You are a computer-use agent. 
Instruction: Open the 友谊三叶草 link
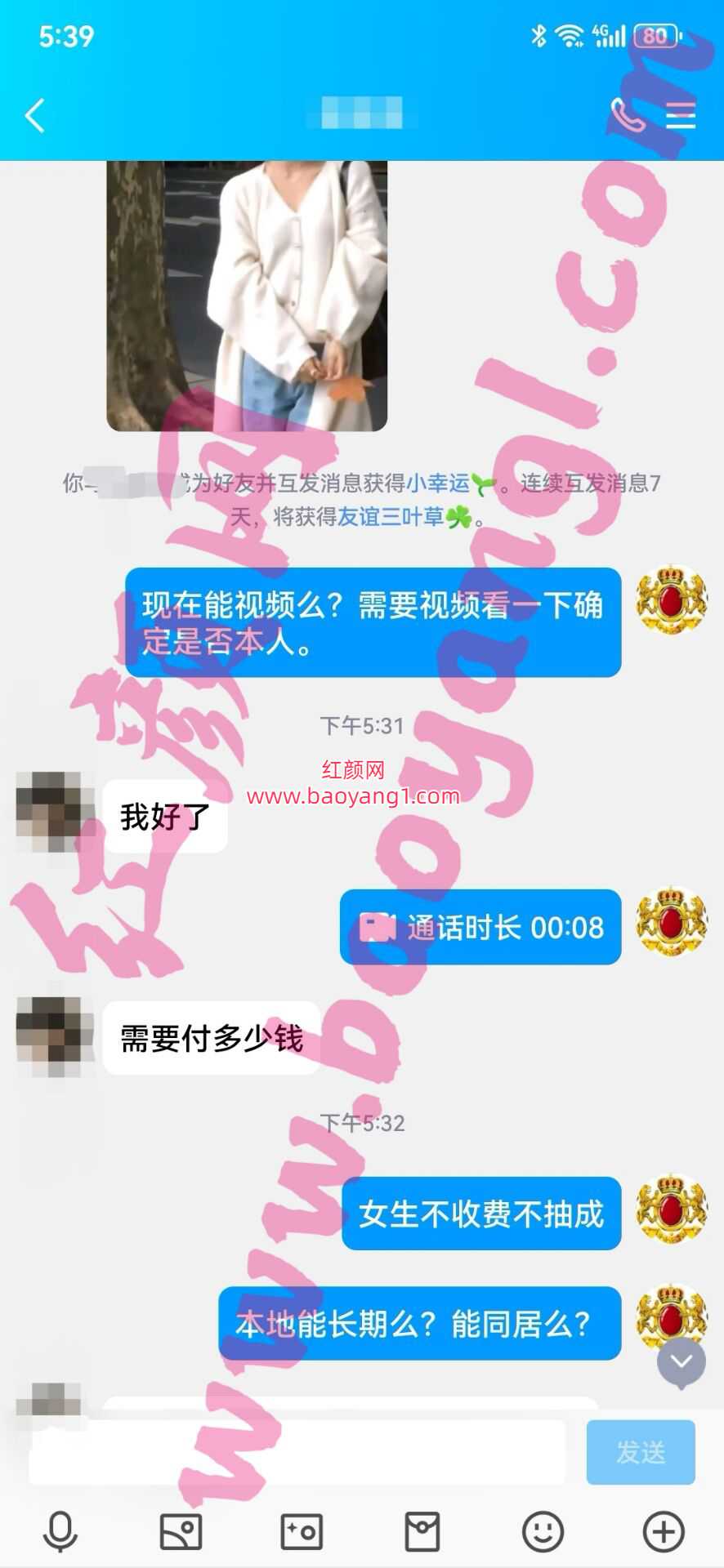point(391,517)
